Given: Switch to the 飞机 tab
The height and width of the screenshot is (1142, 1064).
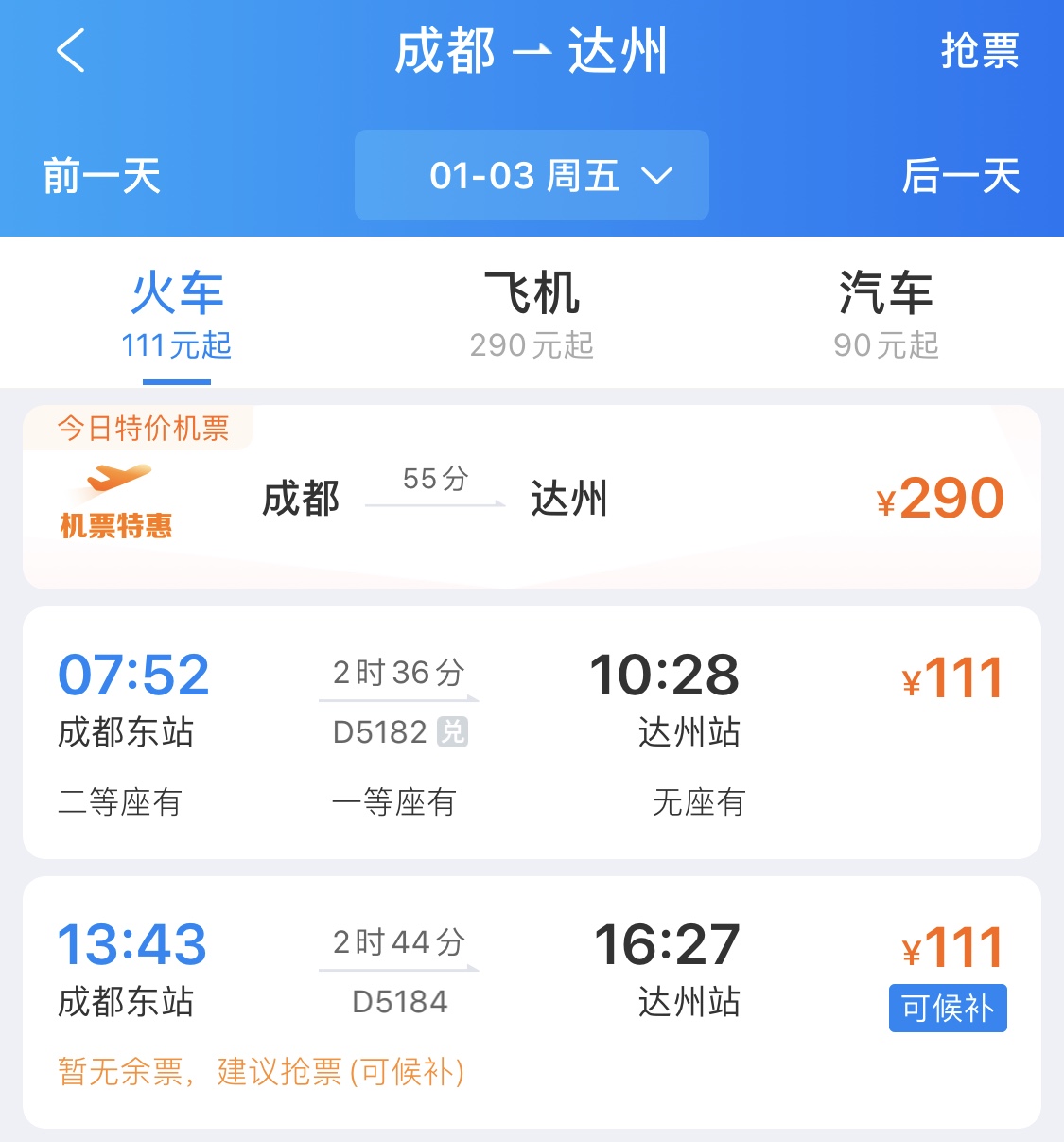Looking at the screenshot, I should tap(532, 312).
